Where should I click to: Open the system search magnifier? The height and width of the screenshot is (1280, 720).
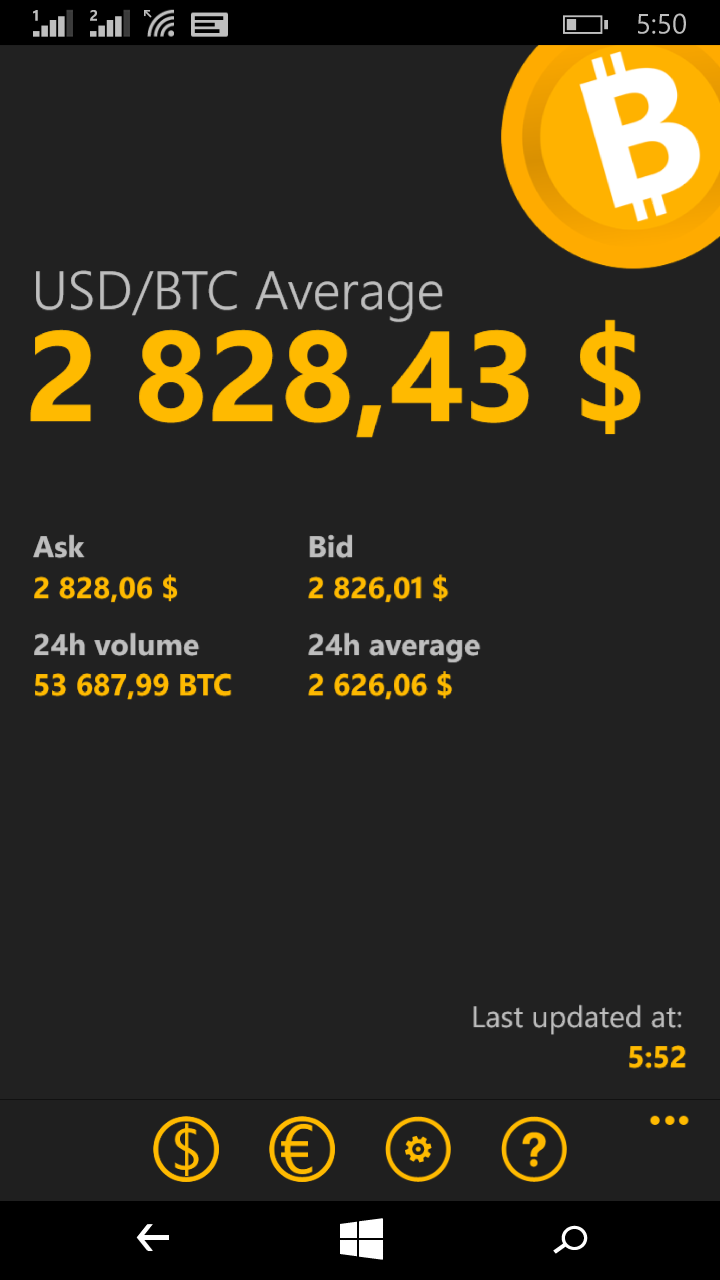tap(570, 1239)
